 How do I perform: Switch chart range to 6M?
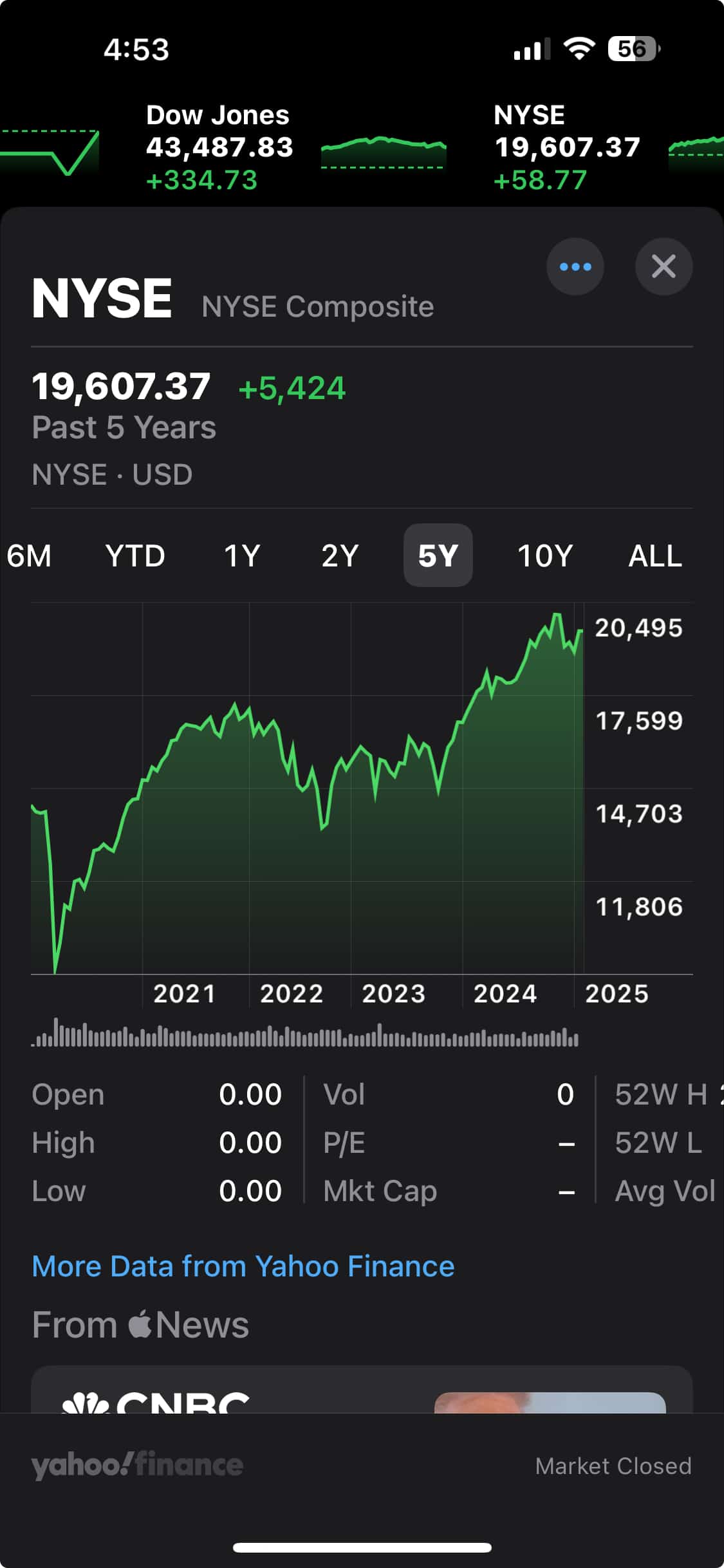29,555
